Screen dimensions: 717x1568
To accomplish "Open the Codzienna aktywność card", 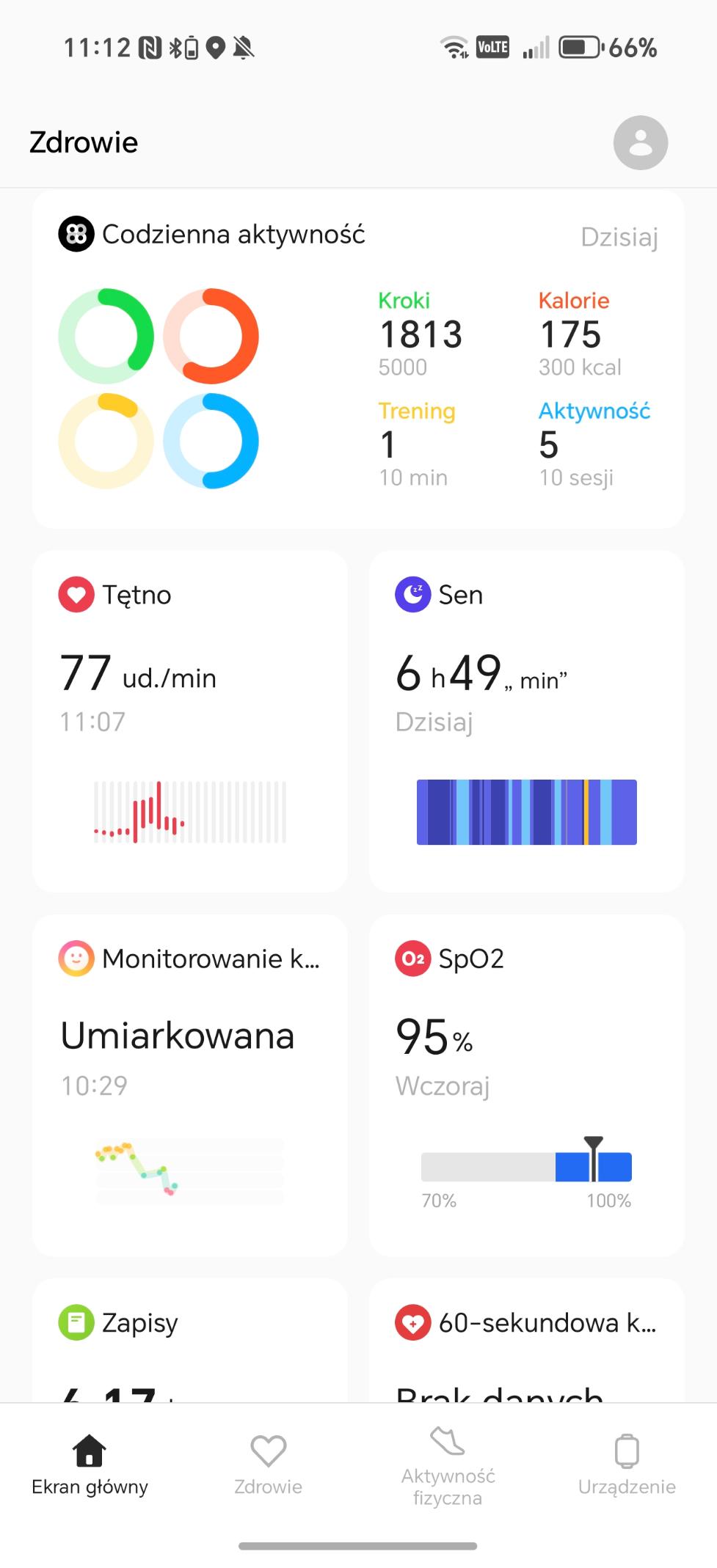I will pos(358,359).
